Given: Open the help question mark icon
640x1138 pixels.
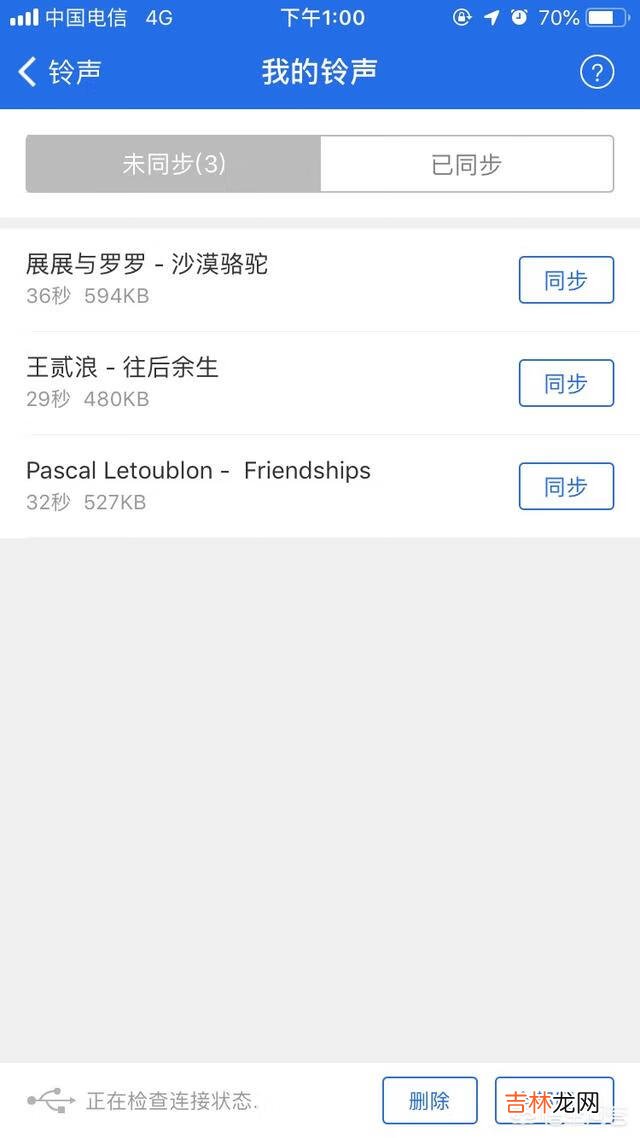Looking at the screenshot, I should coord(596,72).
